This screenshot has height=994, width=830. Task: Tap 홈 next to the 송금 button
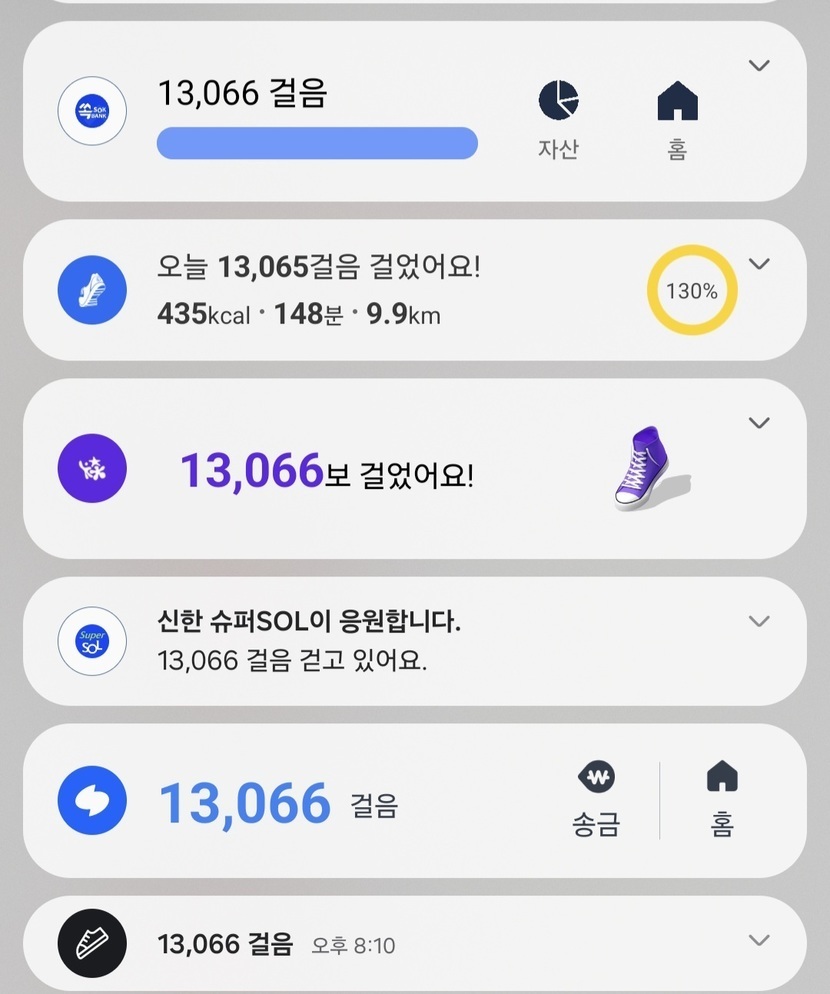coord(721,798)
